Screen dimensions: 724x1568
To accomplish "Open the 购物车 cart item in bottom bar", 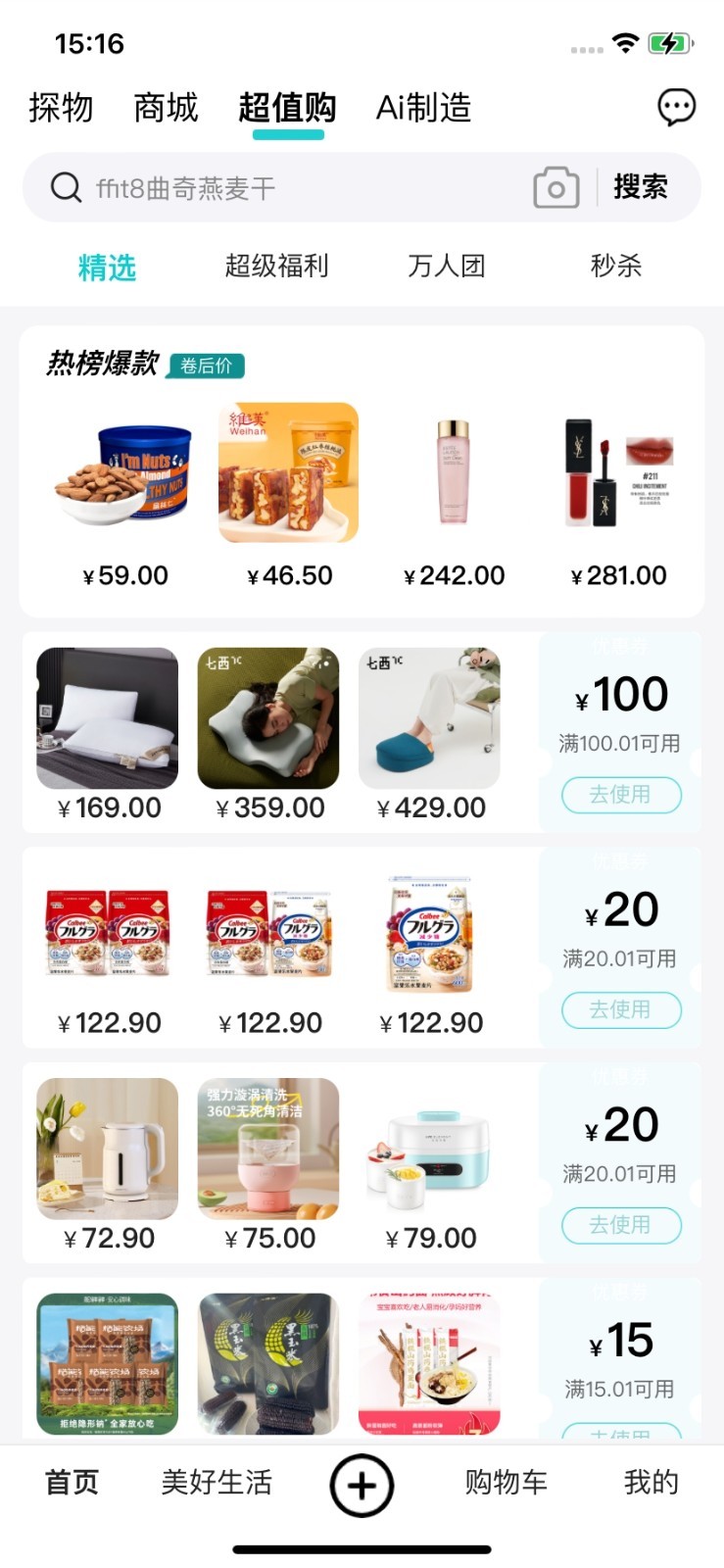I will pyautogui.click(x=505, y=1483).
